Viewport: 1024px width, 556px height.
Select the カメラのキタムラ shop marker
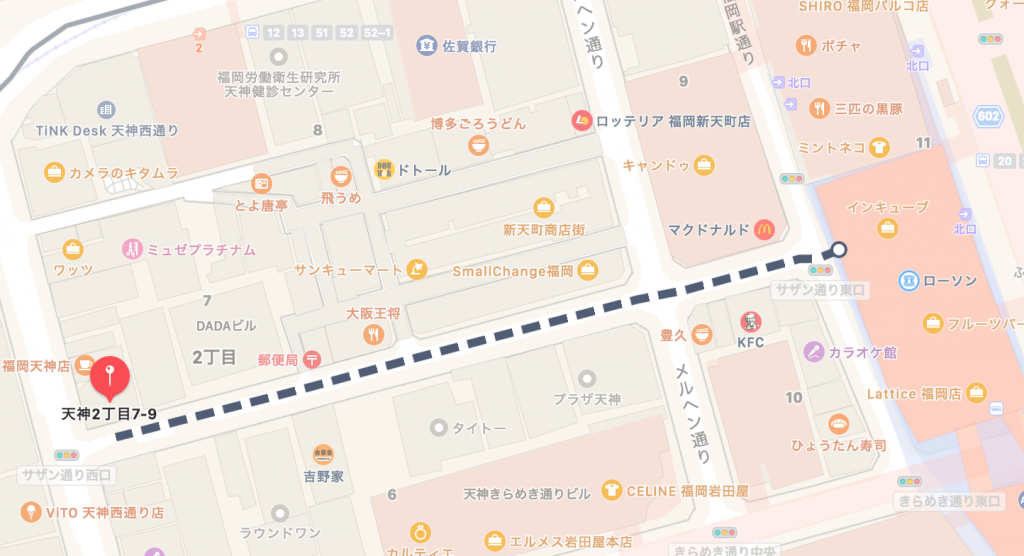(x=55, y=173)
